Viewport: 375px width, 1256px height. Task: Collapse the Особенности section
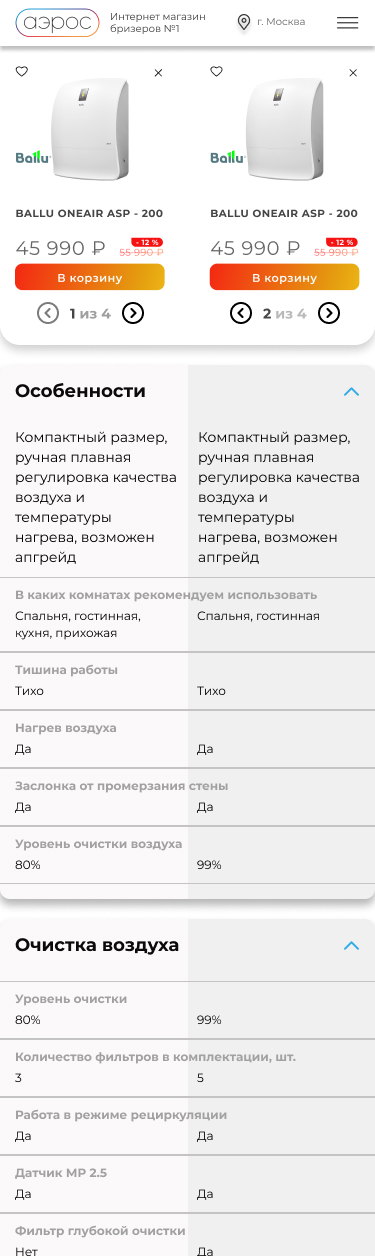click(x=351, y=392)
